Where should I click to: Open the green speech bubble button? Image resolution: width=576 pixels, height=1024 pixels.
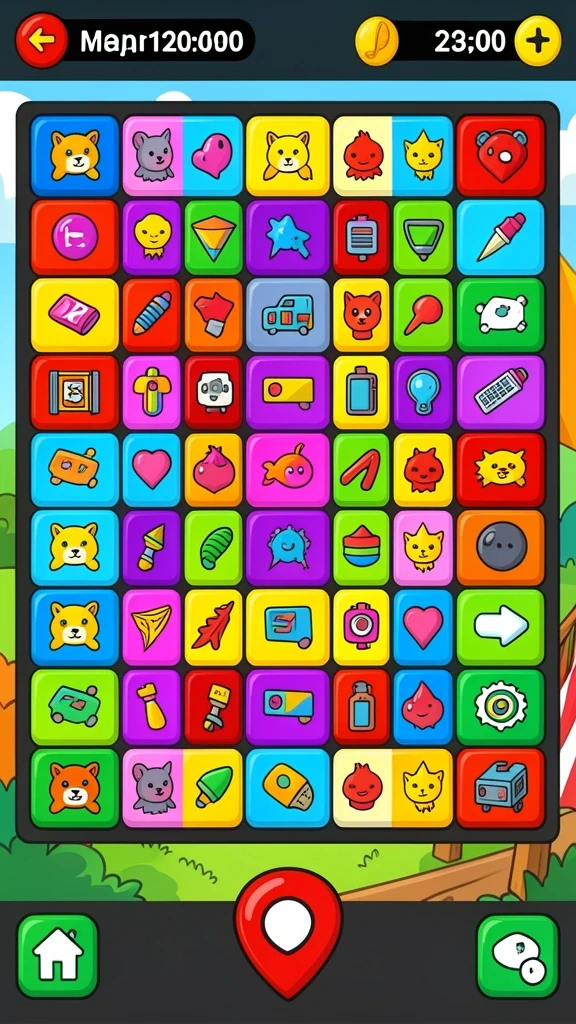pos(518,955)
